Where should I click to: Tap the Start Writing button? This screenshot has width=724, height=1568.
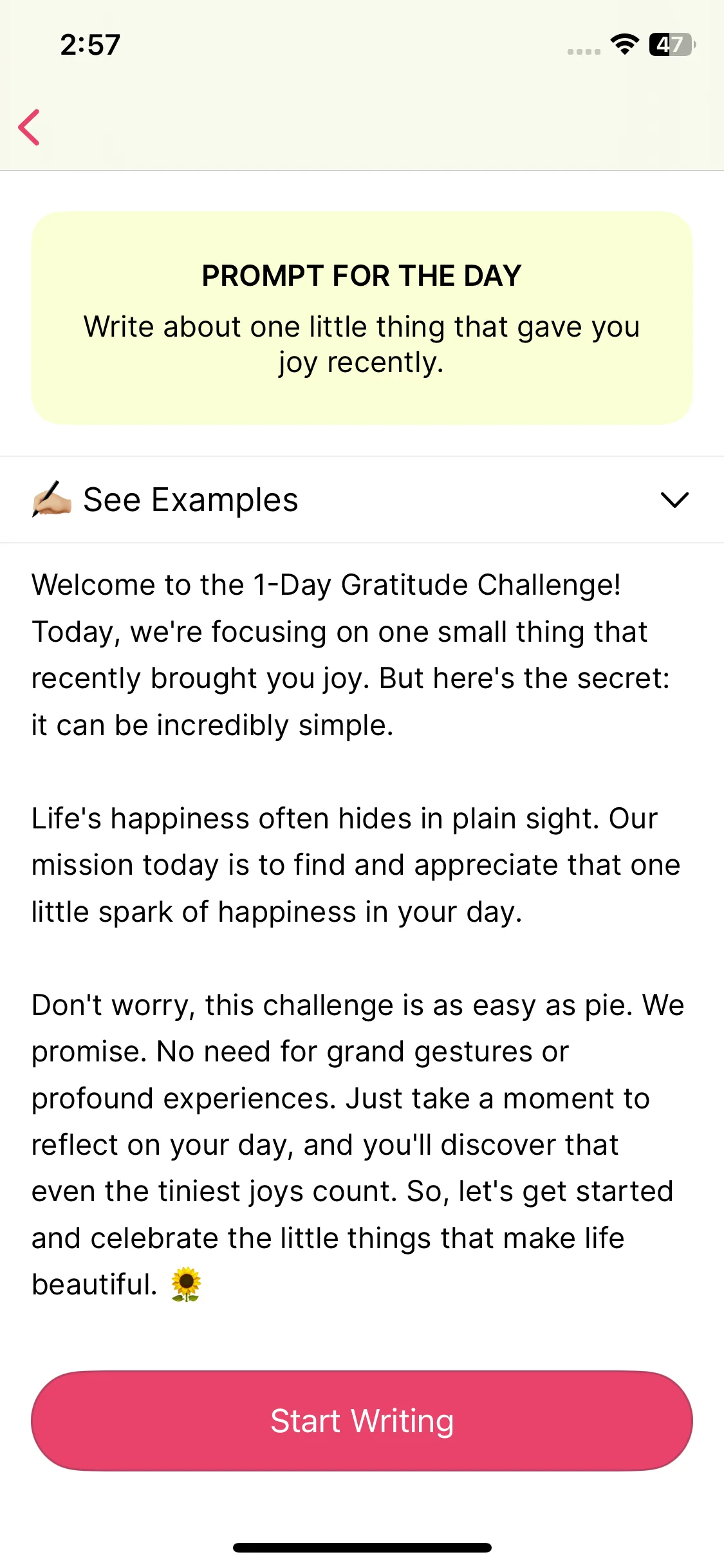(362, 1421)
